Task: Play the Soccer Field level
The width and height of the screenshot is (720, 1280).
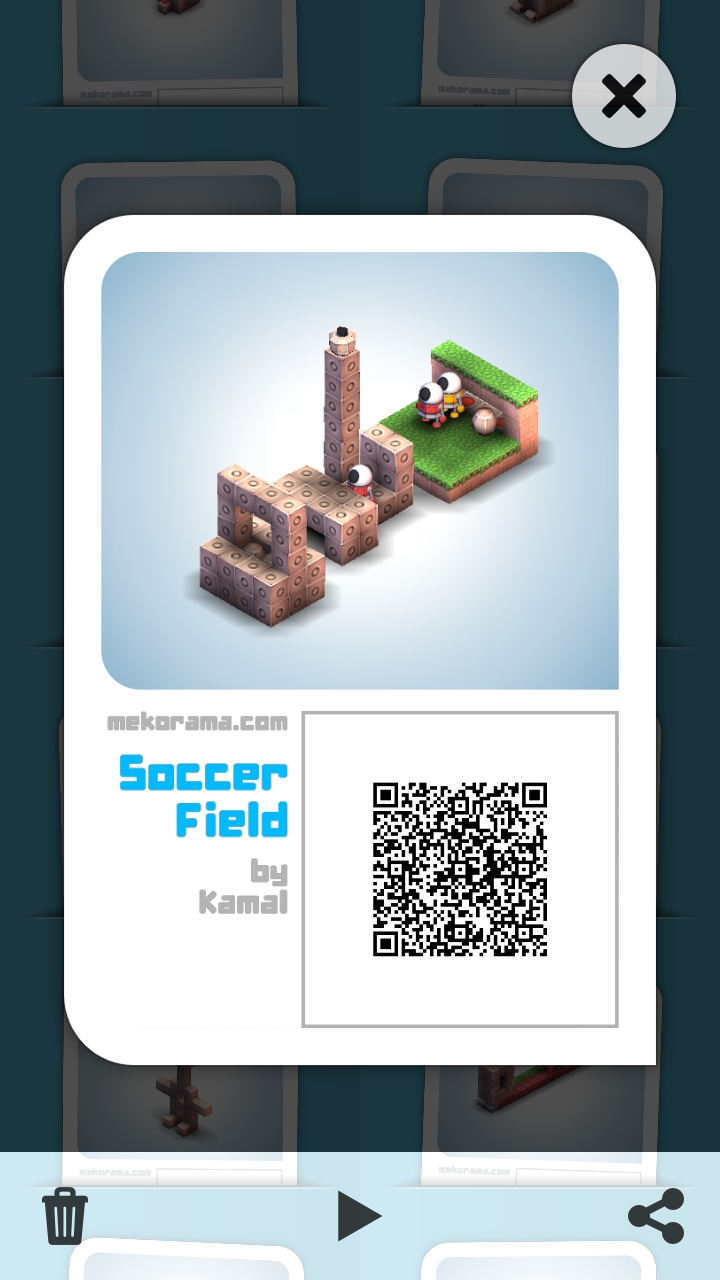Action: (358, 1216)
